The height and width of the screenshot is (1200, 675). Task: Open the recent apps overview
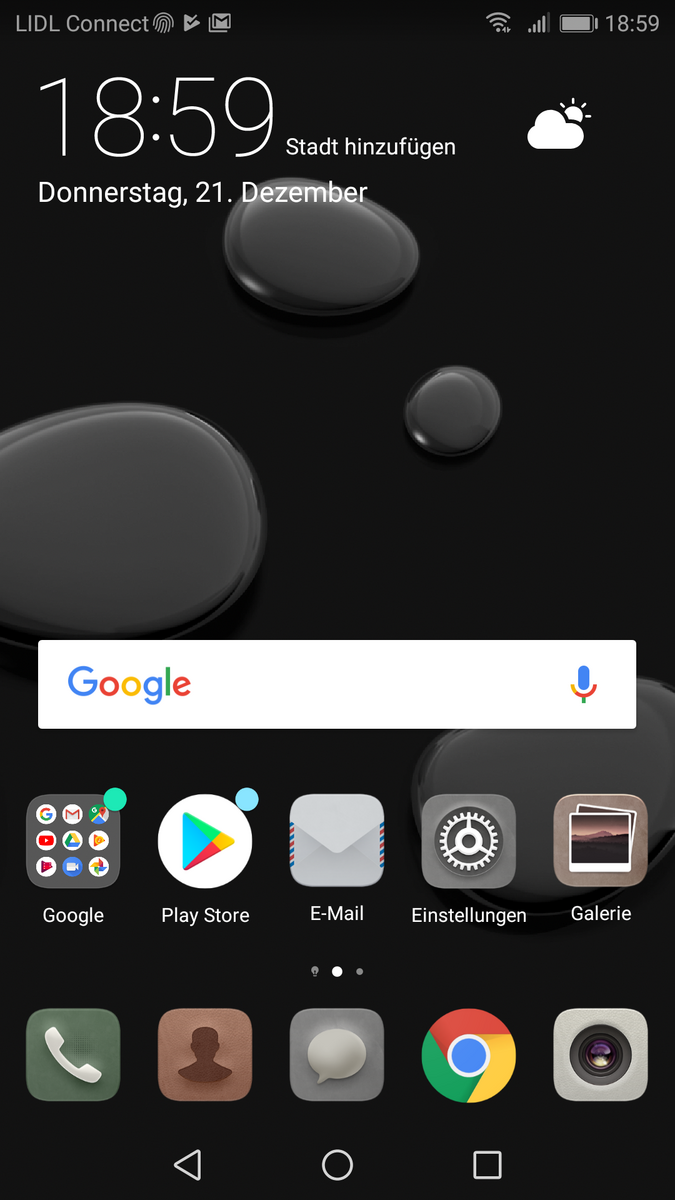[x=487, y=1164]
